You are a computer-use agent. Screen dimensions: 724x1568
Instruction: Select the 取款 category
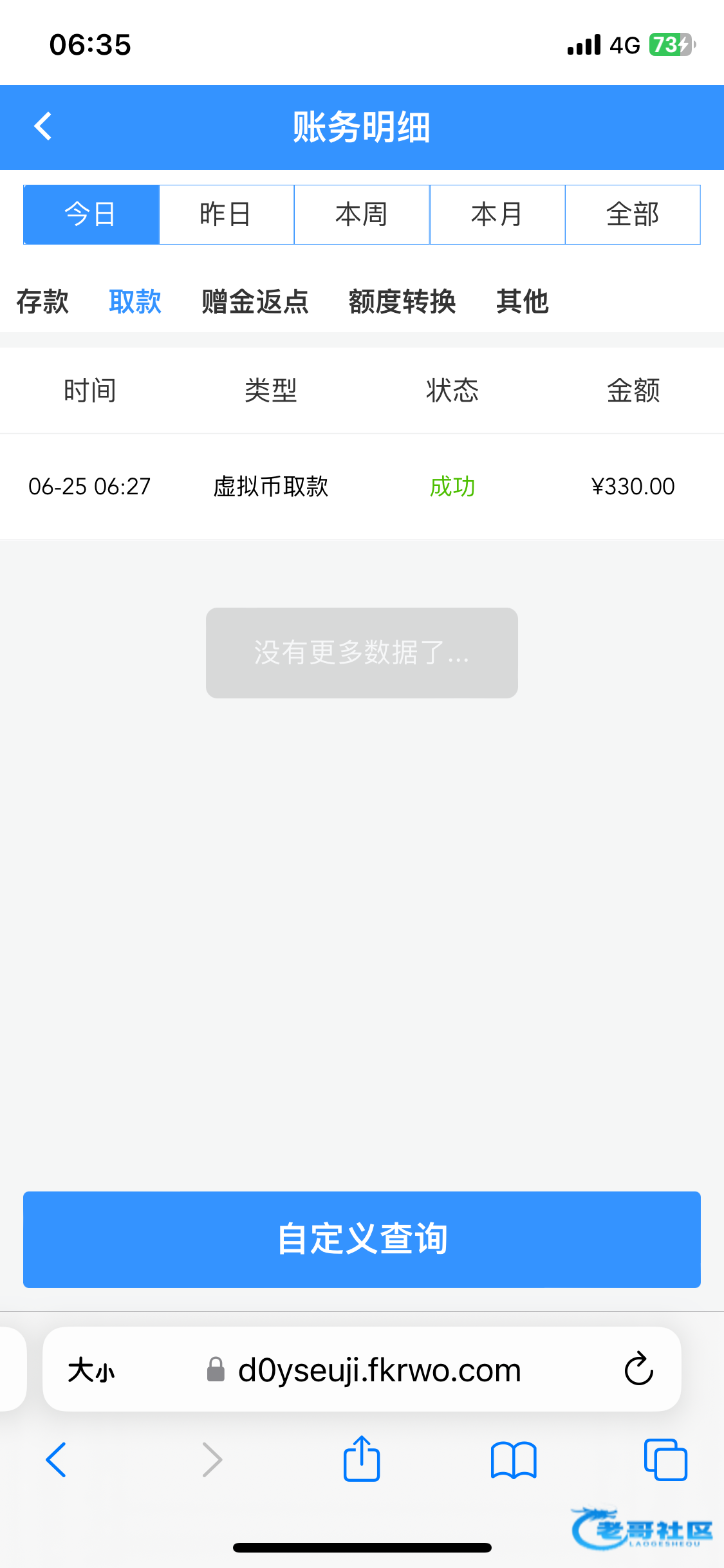135,301
